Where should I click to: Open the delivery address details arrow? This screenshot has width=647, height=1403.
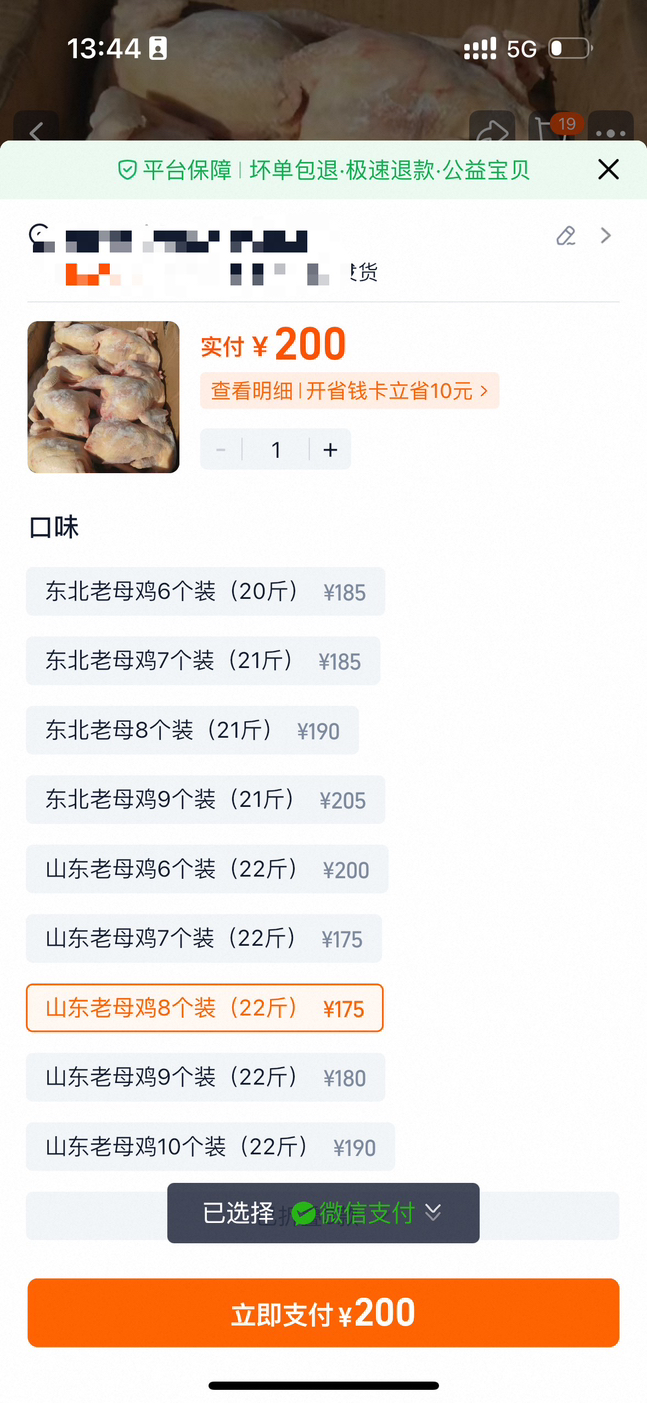coord(605,236)
